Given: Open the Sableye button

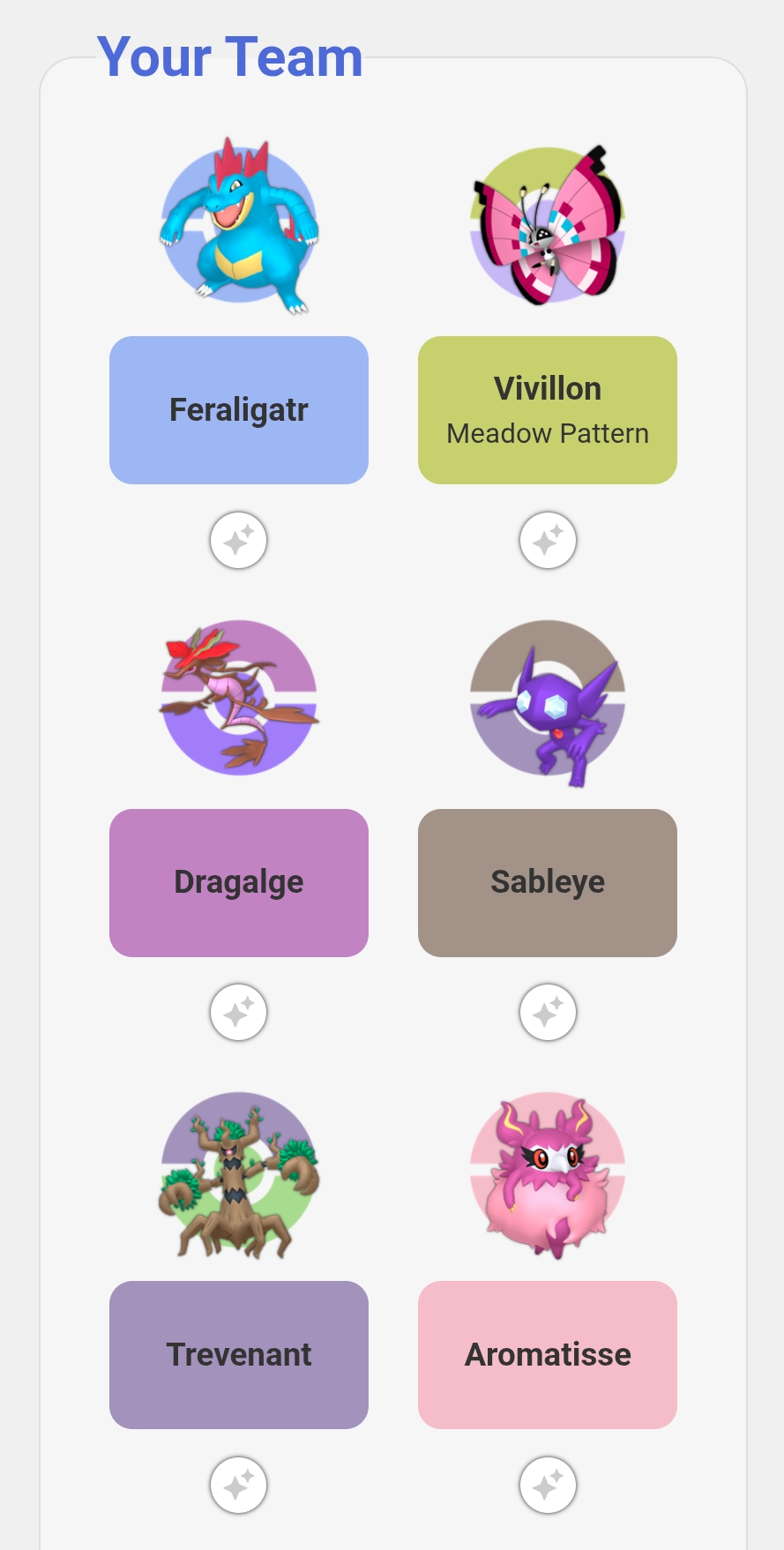Looking at the screenshot, I should coord(547,882).
